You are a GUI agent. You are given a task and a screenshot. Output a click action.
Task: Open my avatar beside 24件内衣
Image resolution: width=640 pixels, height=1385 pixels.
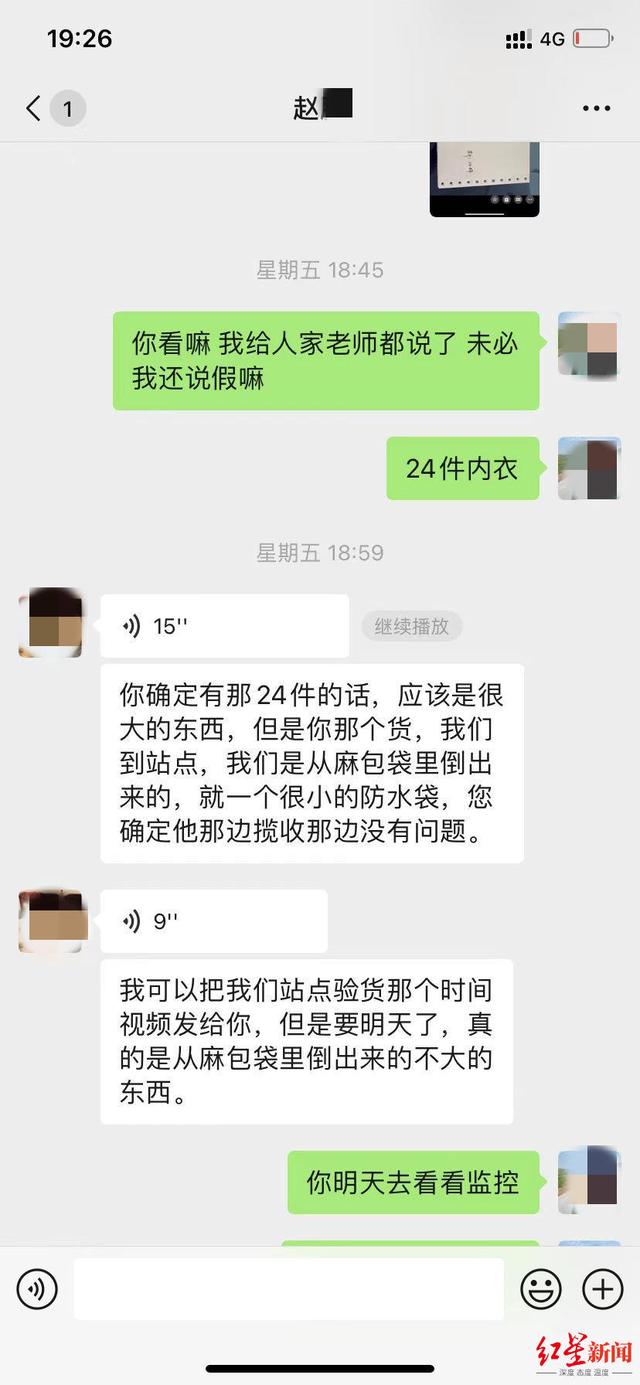coord(589,469)
